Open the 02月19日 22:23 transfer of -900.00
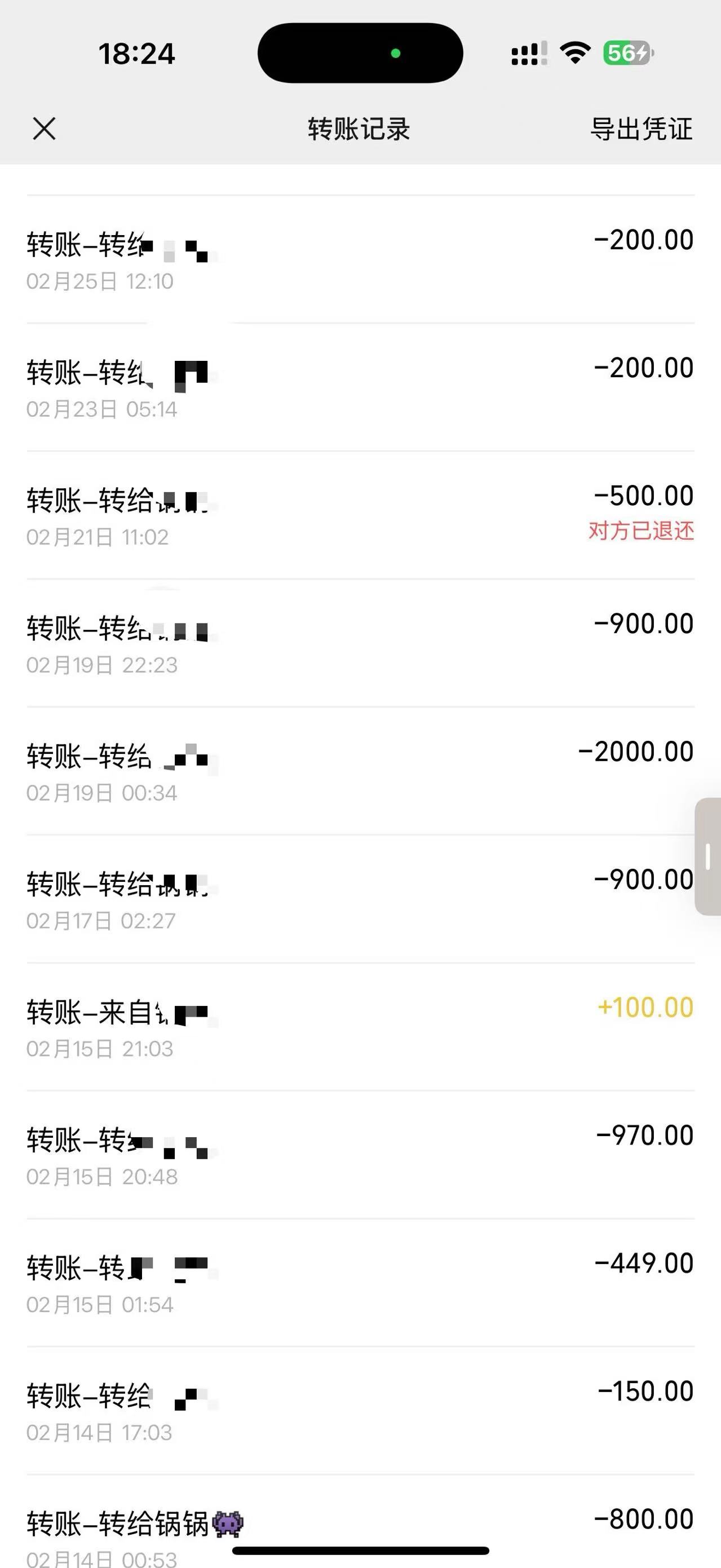This screenshot has height=1568, width=721. [x=360, y=643]
